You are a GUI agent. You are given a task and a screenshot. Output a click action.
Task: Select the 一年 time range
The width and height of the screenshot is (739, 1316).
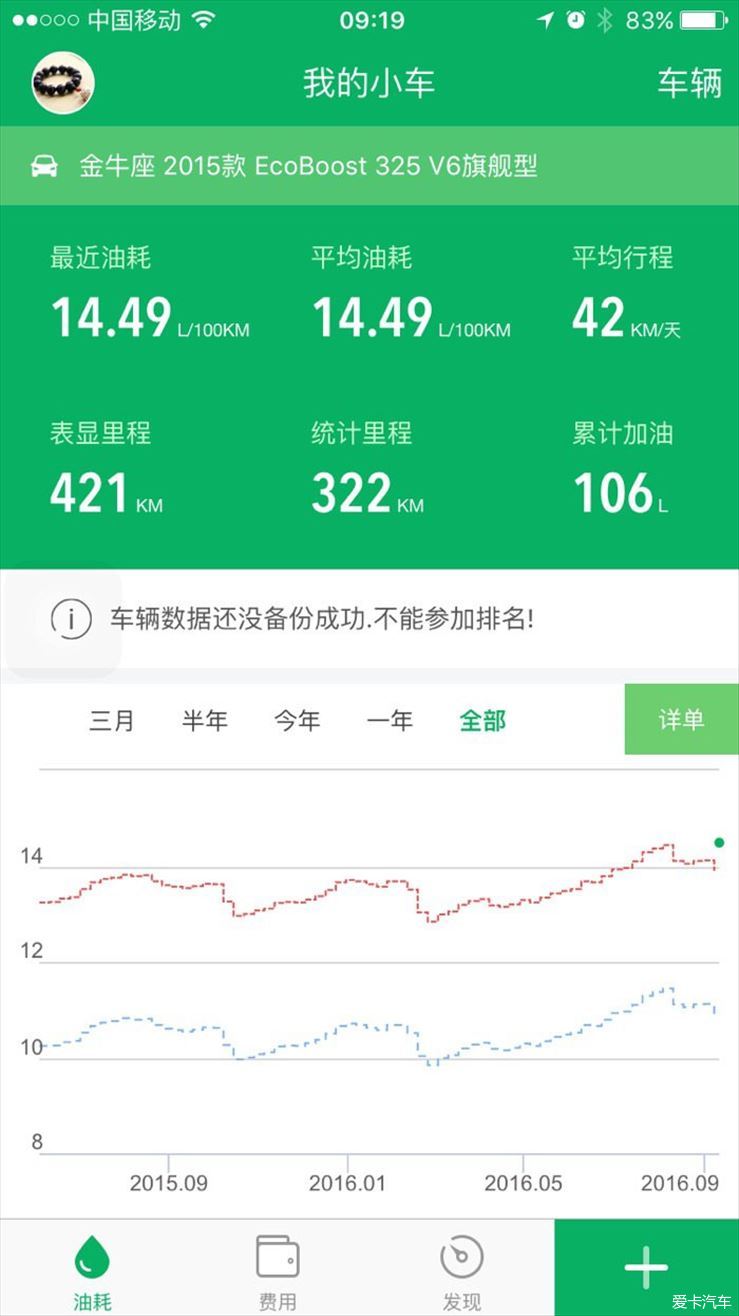coord(389,720)
